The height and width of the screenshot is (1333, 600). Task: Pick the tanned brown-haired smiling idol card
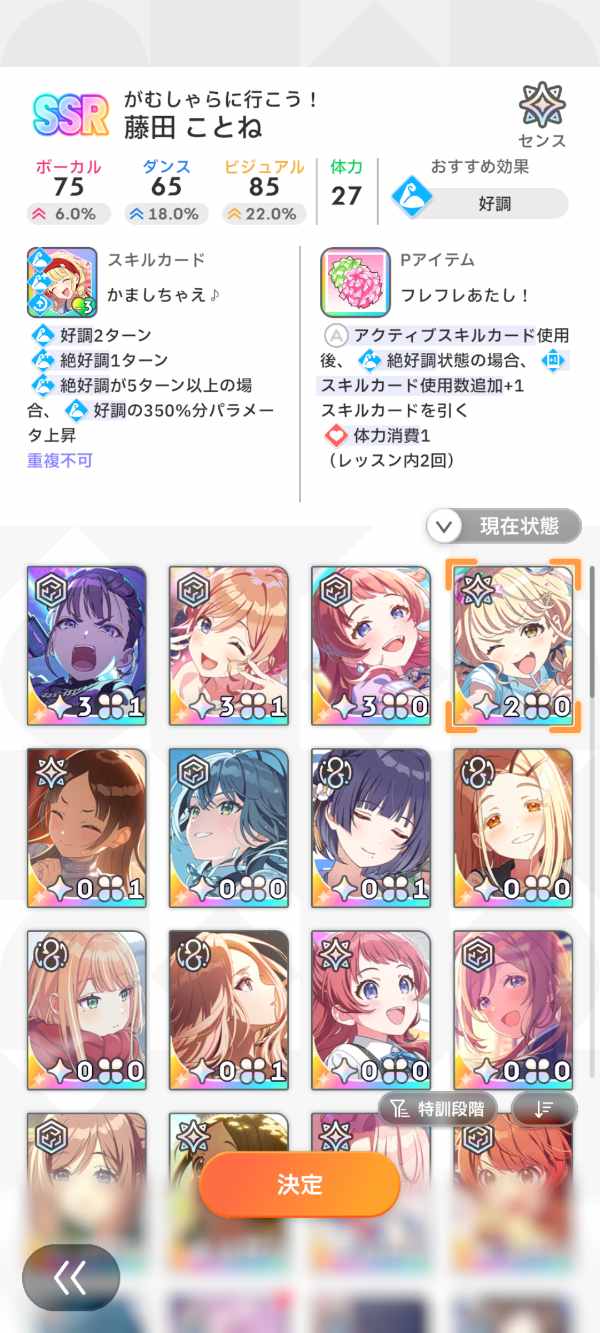pyautogui.click(x=87, y=827)
